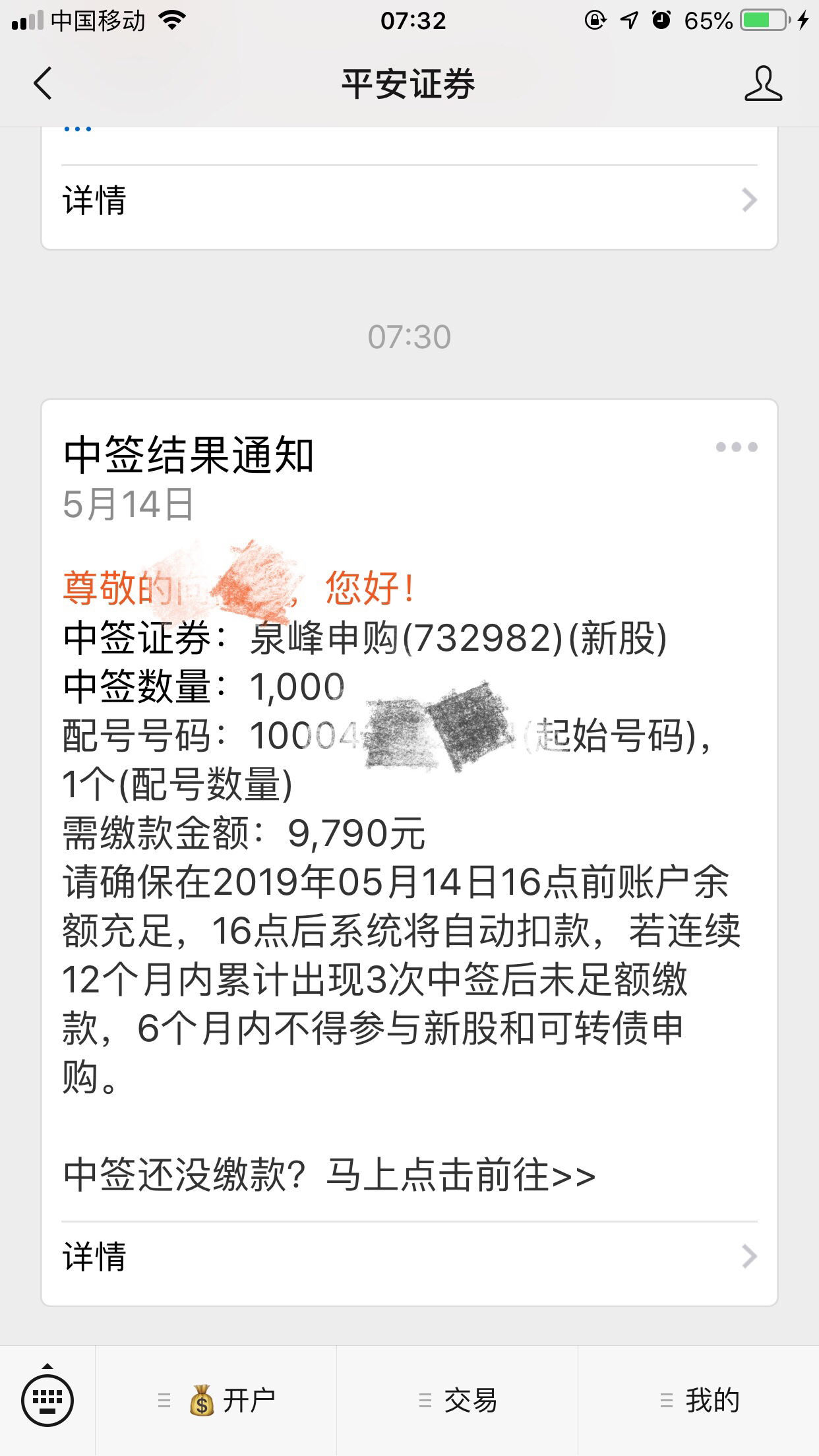819x1456 pixels.
Task: Open 详情 under the 中签结果通知 message
Action: pos(409,1256)
